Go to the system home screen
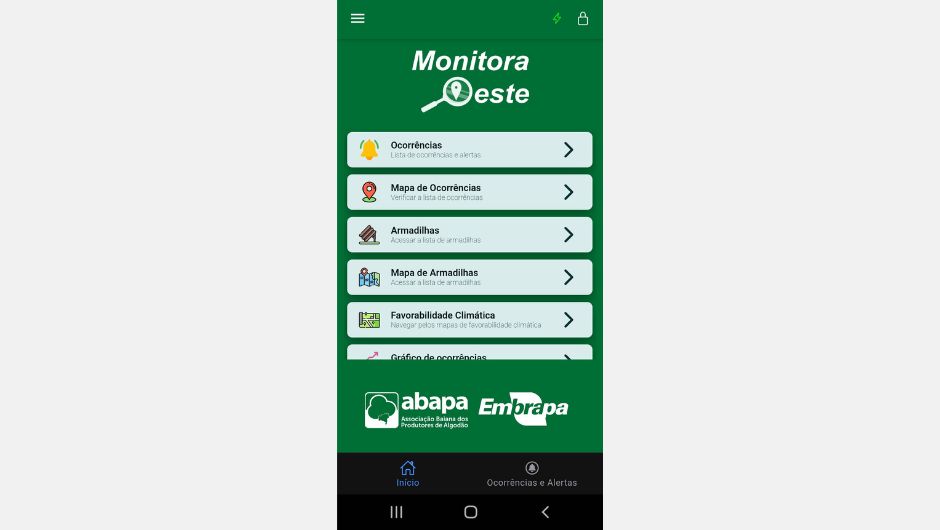Screen dimensions: 940x530 coord(470,512)
